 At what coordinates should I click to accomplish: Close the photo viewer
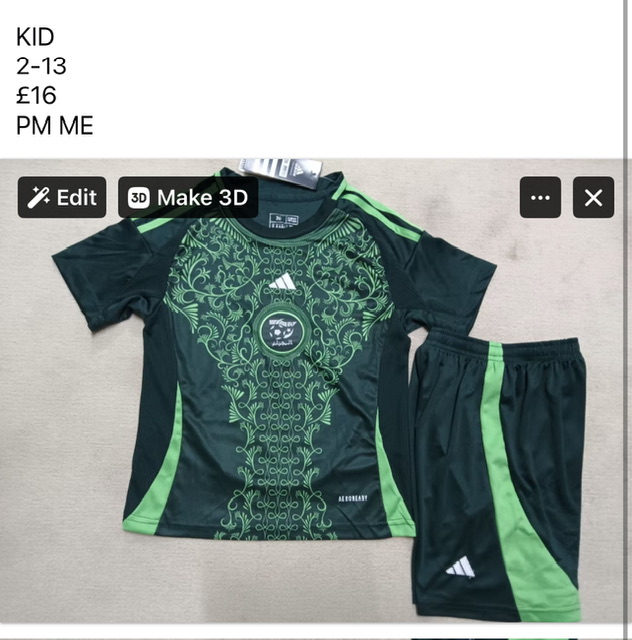[x=593, y=197]
